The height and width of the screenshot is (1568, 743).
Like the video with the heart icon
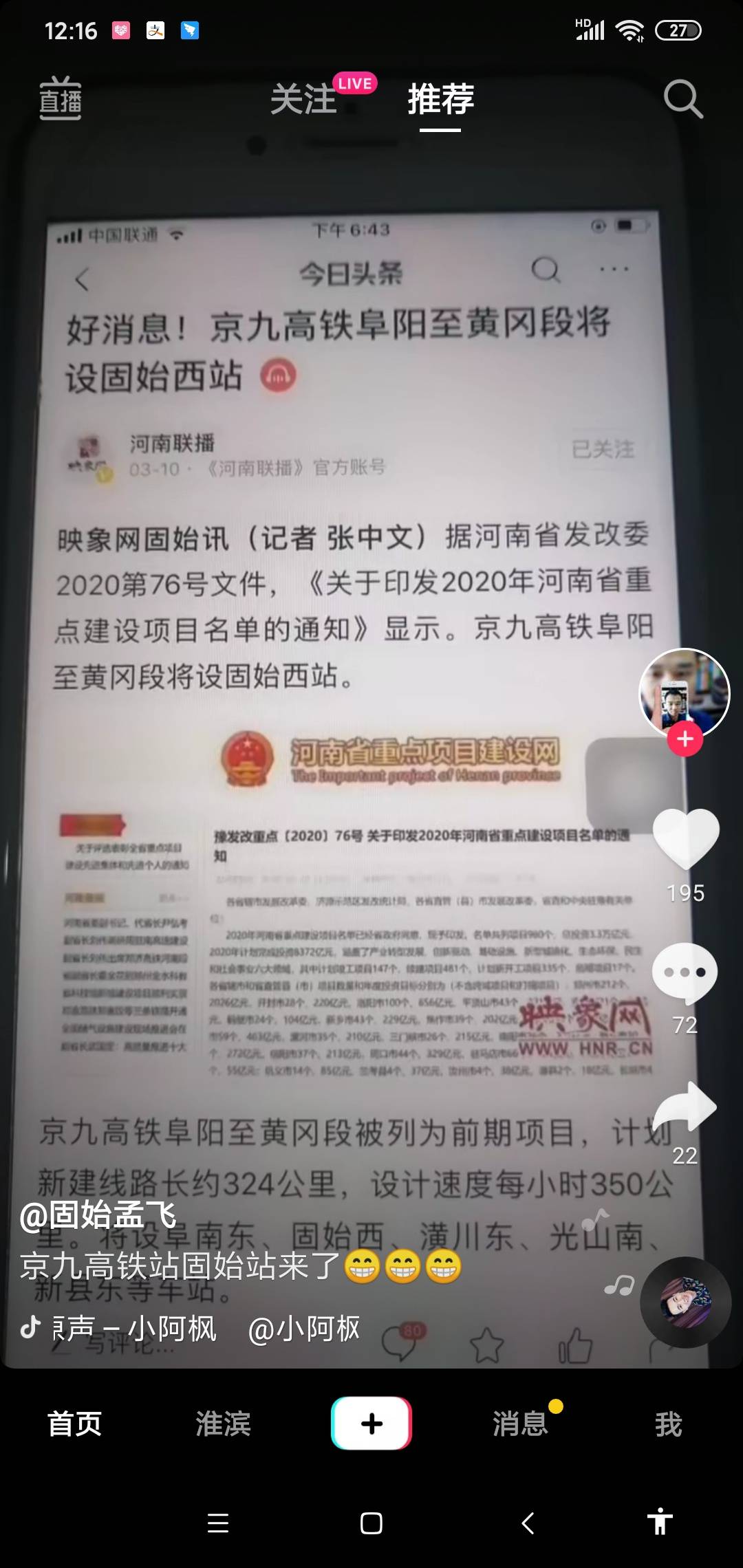685,839
